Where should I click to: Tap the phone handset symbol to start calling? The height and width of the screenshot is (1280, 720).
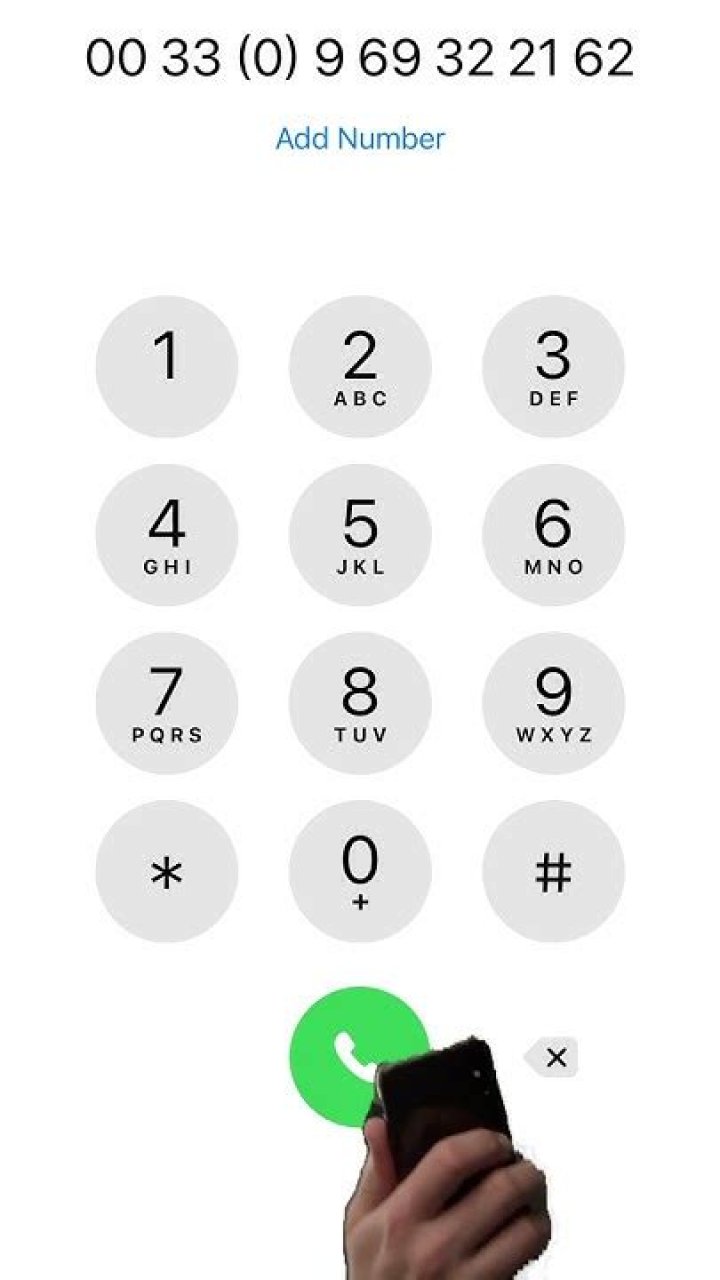(360, 1057)
